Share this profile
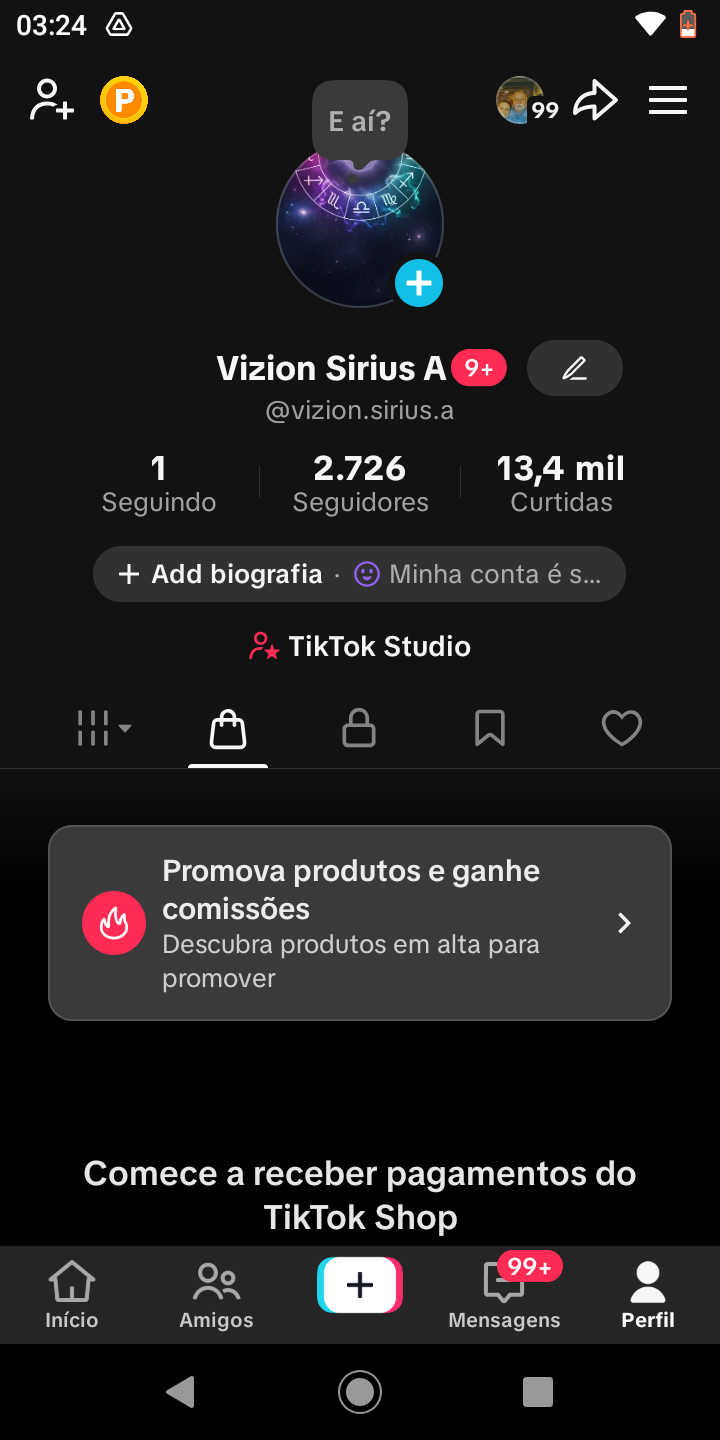The height and width of the screenshot is (1440, 720). (x=596, y=100)
